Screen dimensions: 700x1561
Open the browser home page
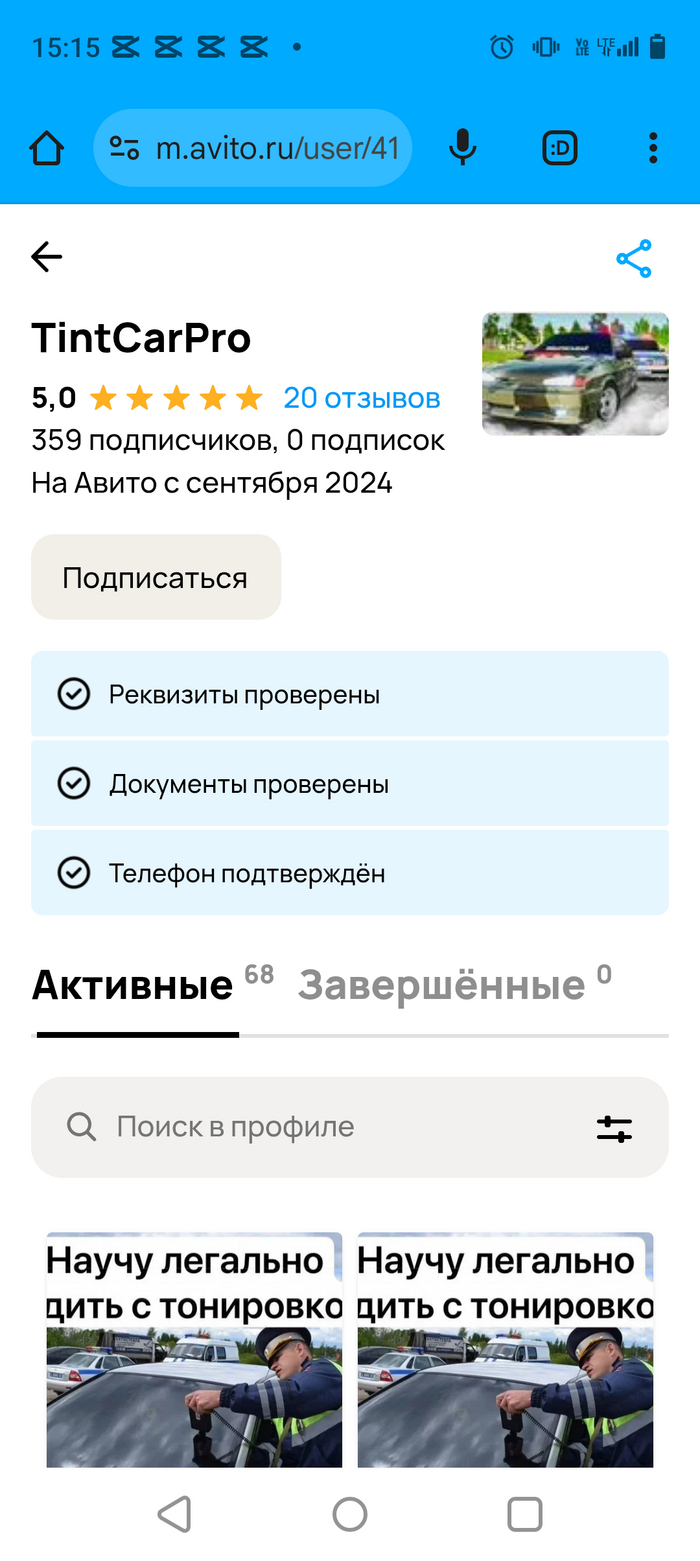[46, 149]
